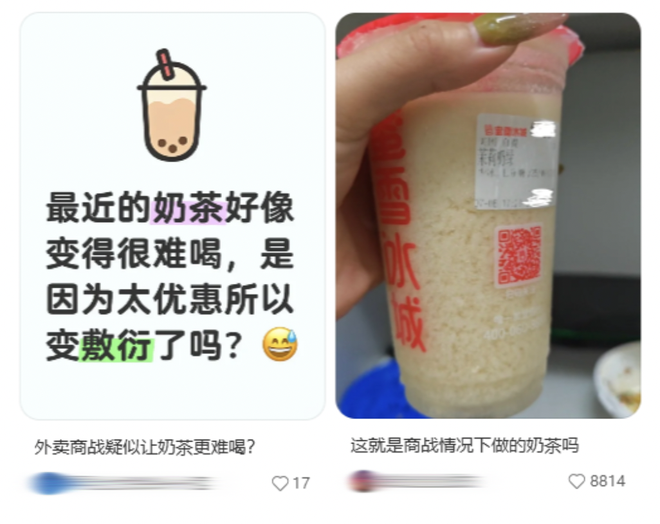660x524 pixels.
Task: Like the post 外卖商战疑似让奶茶更难喝
Action: click(x=280, y=483)
